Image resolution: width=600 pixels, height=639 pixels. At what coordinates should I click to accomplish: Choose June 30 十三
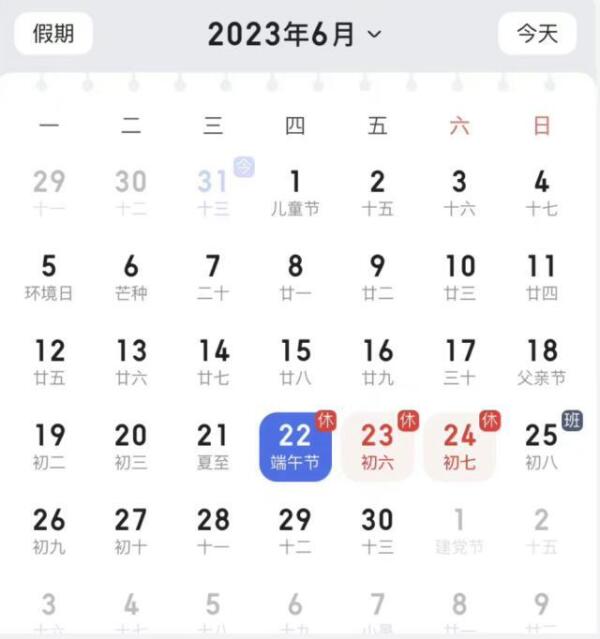[x=377, y=530]
